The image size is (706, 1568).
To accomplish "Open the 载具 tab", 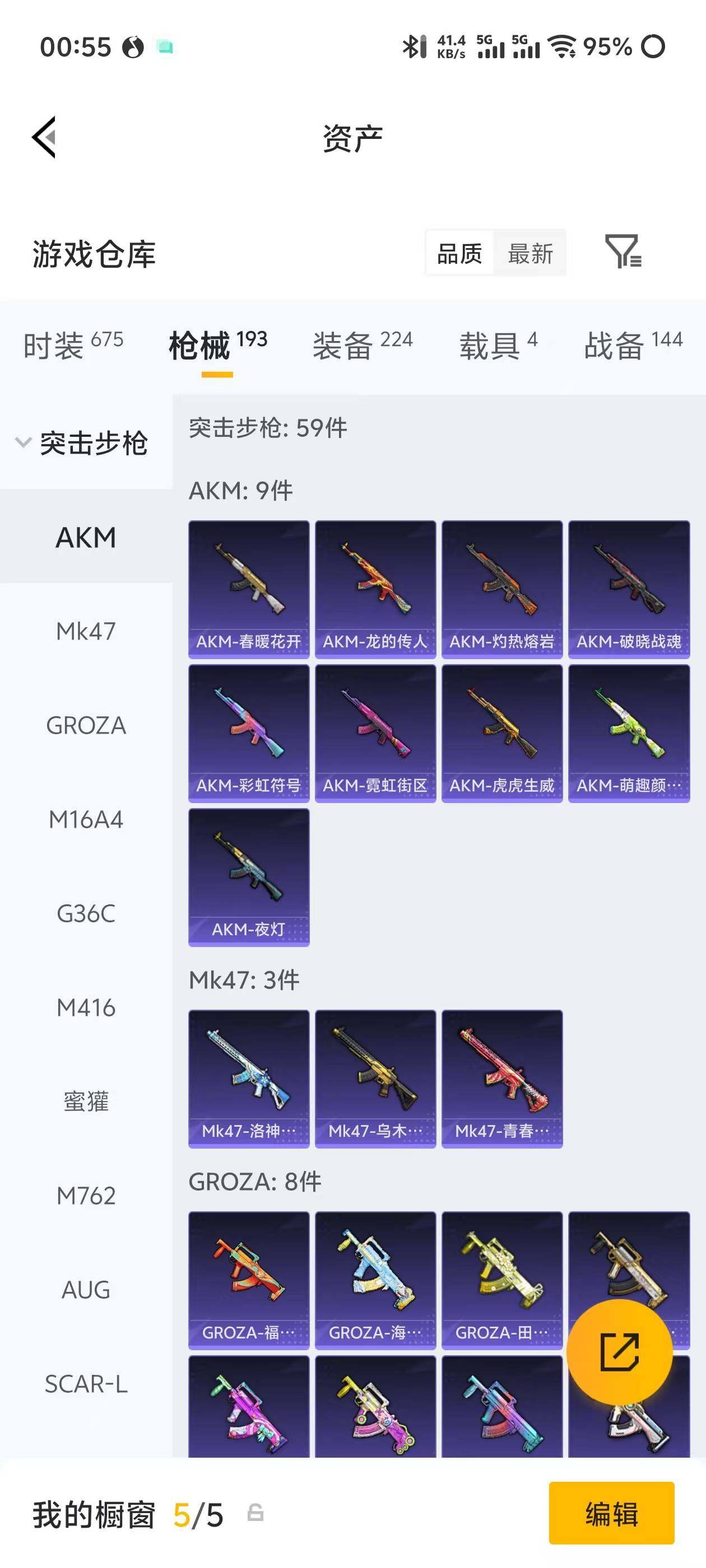I will 498,345.
